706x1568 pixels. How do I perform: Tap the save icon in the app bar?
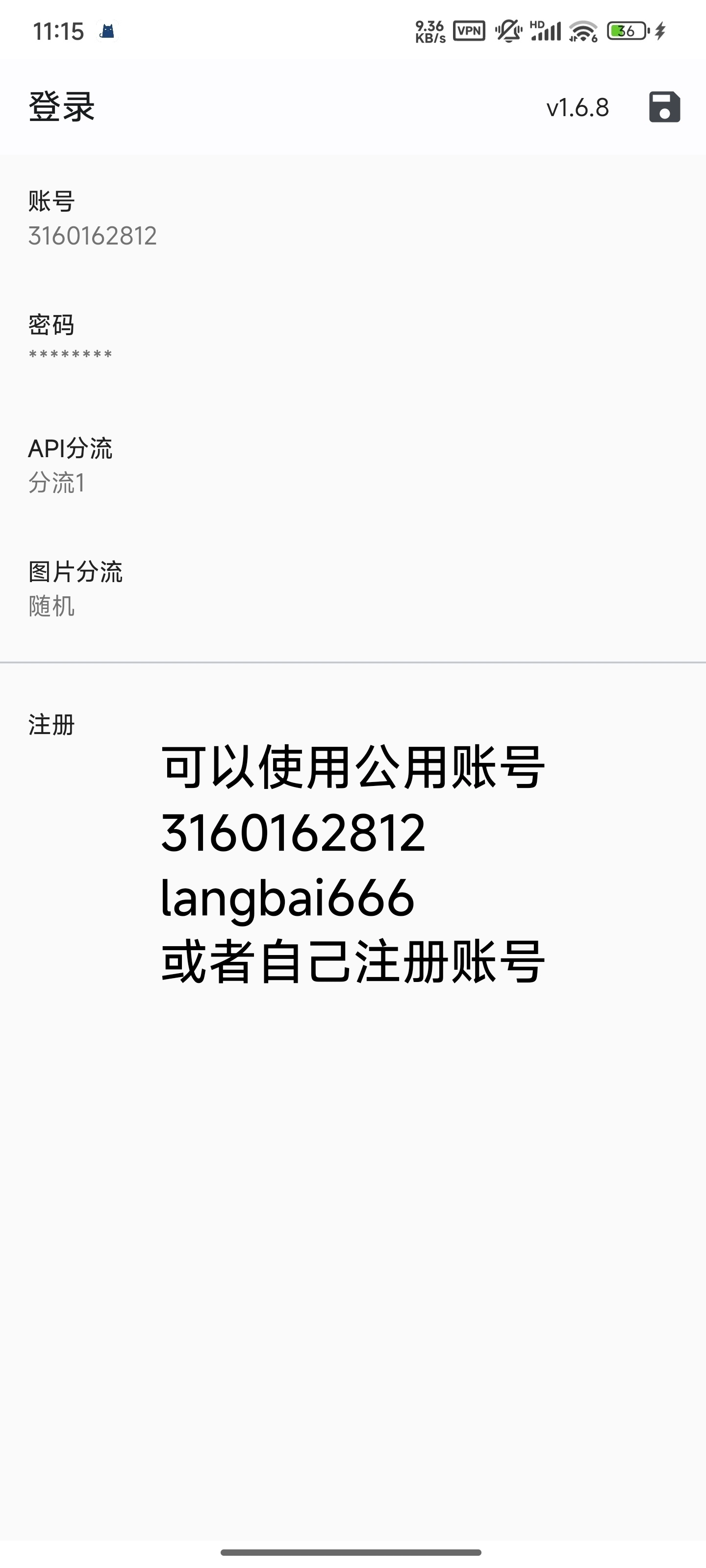pyautogui.click(x=664, y=108)
